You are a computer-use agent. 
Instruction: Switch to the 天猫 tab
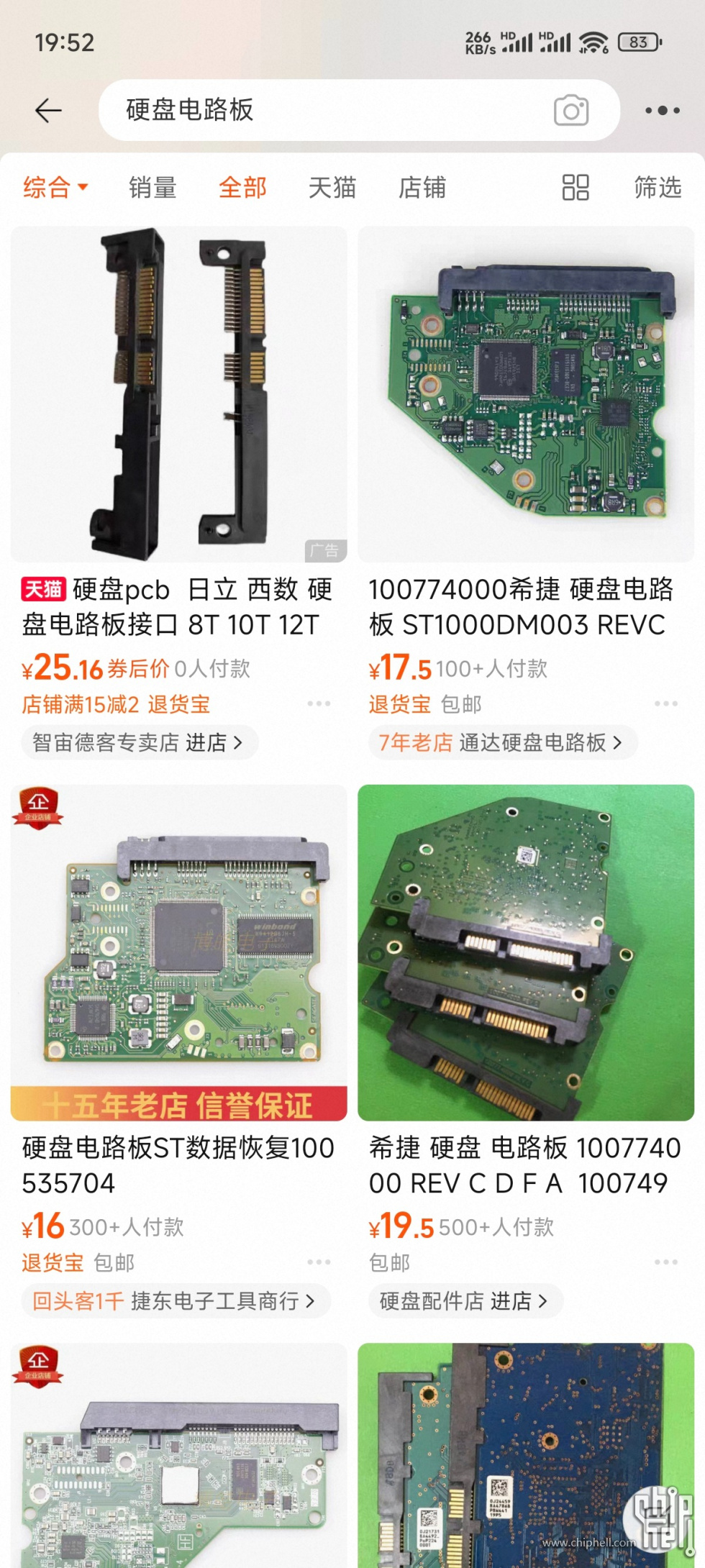[332, 188]
